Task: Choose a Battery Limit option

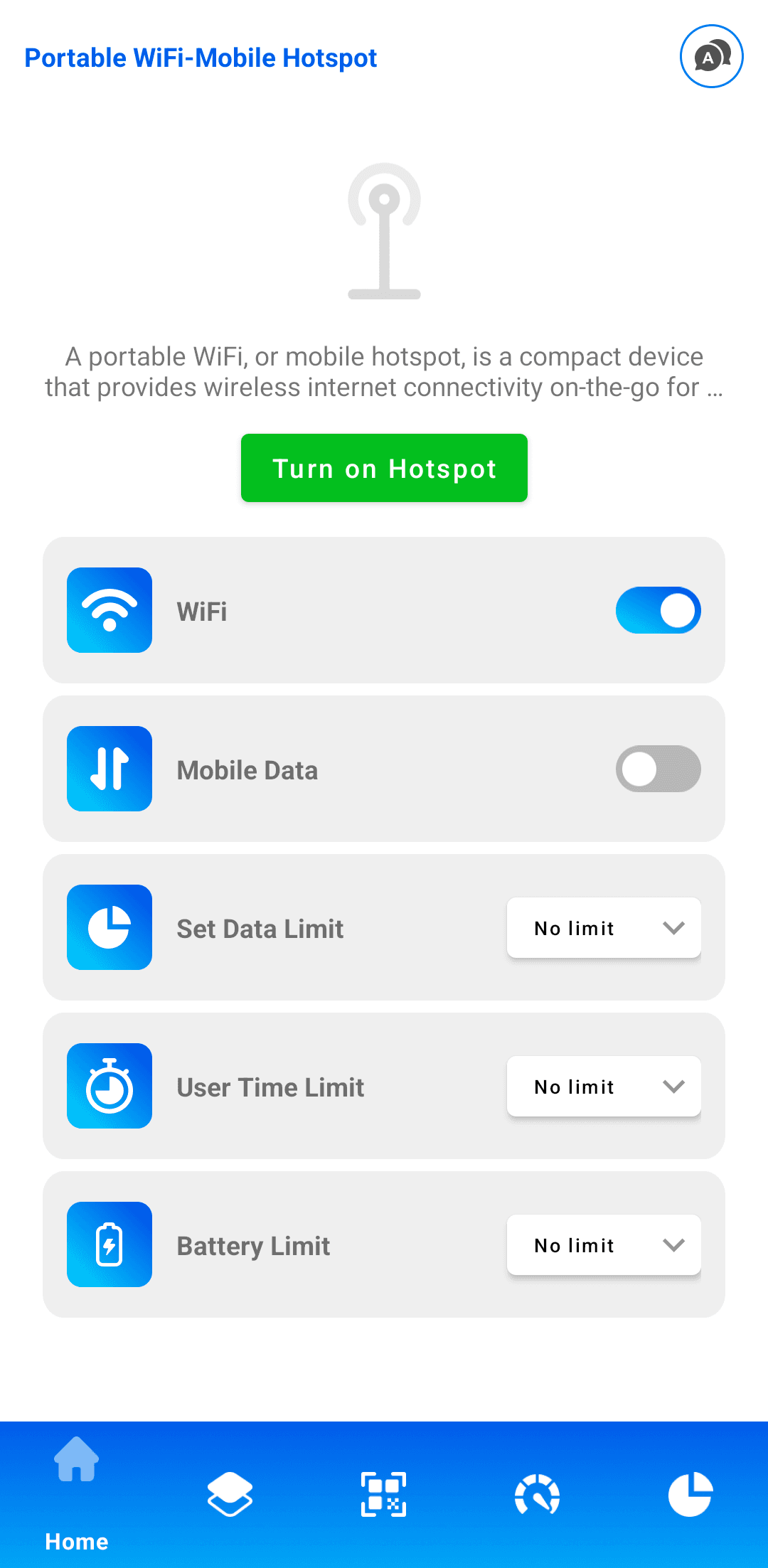Action: tap(604, 1245)
